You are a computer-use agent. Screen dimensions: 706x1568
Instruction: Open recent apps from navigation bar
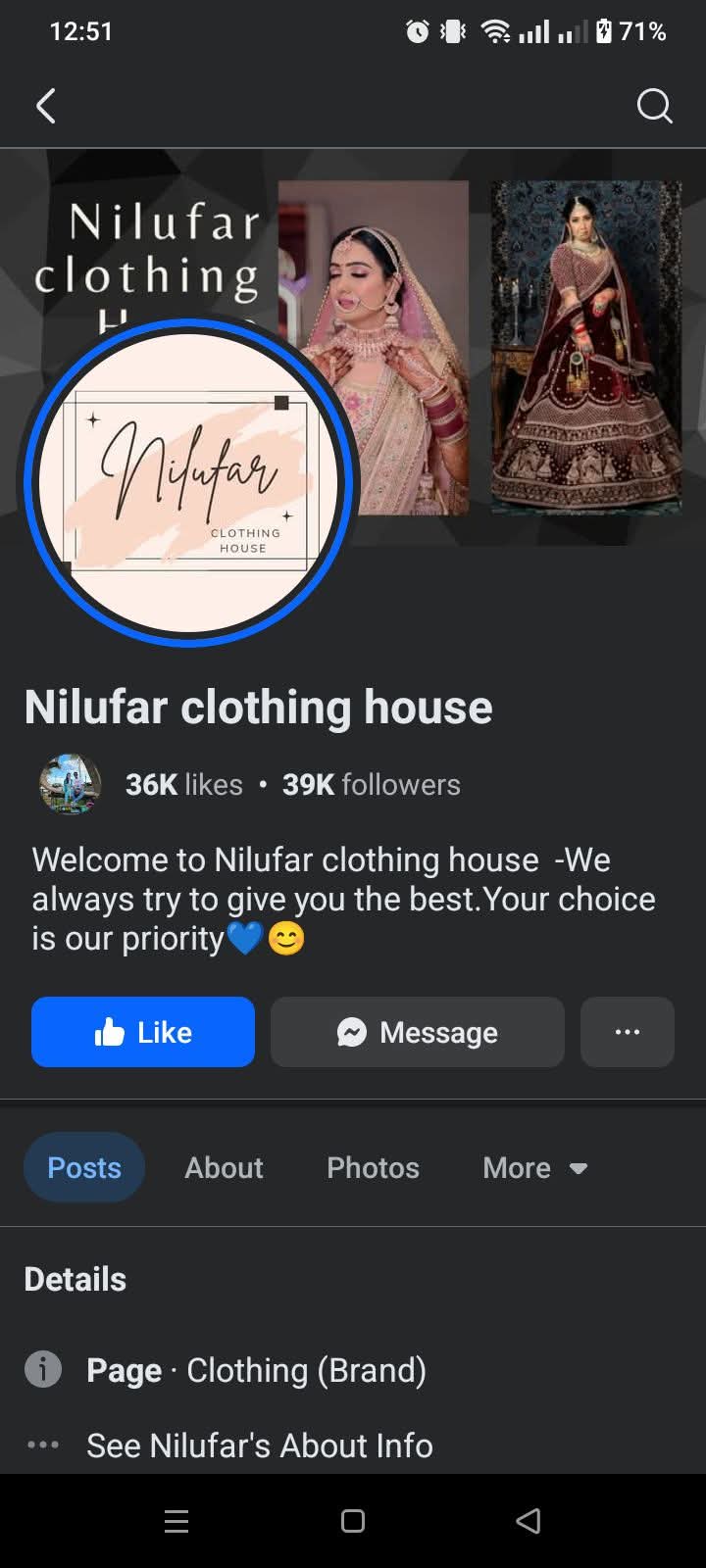[176, 1521]
